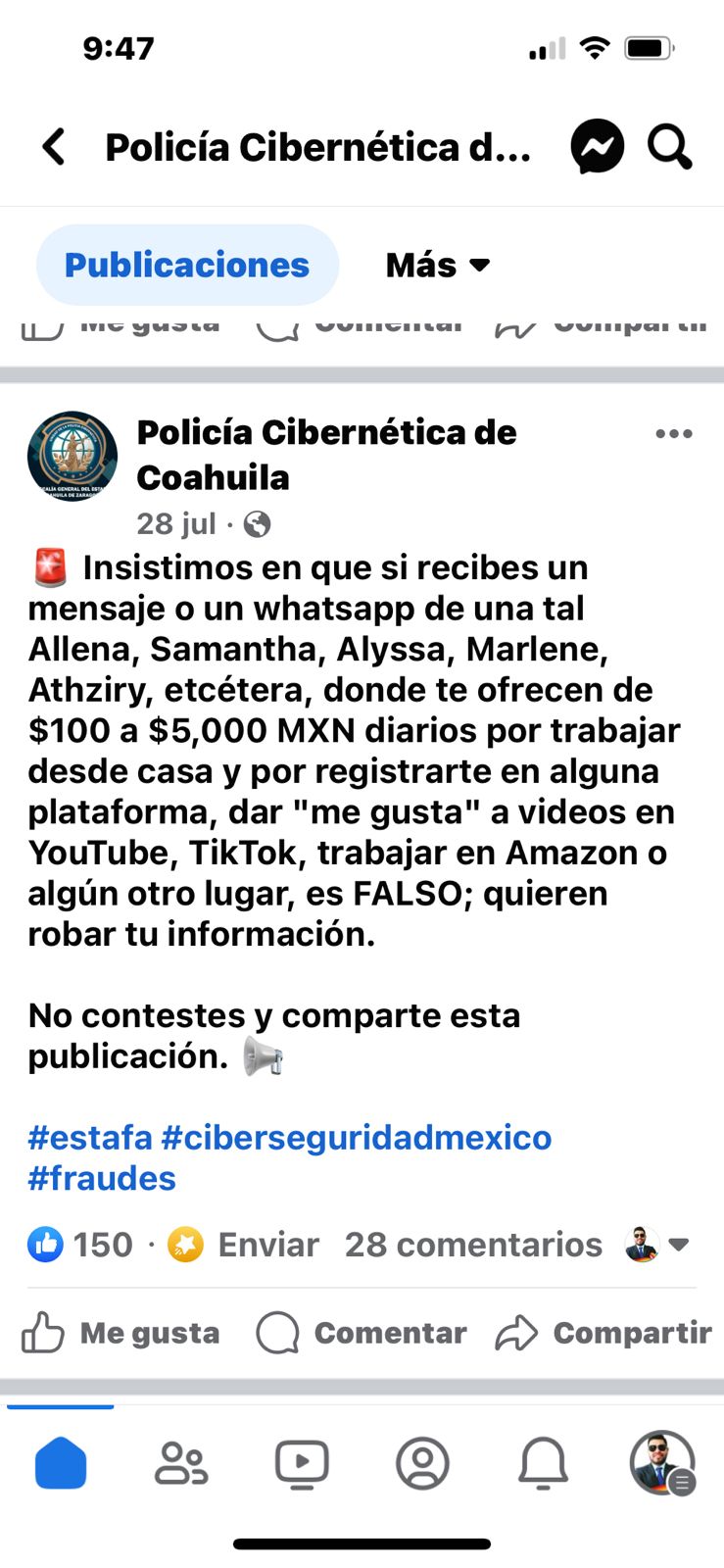Open the #ciberseguridadmexico hashtag
The image size is (724, 1568).
click(357, 1138)
